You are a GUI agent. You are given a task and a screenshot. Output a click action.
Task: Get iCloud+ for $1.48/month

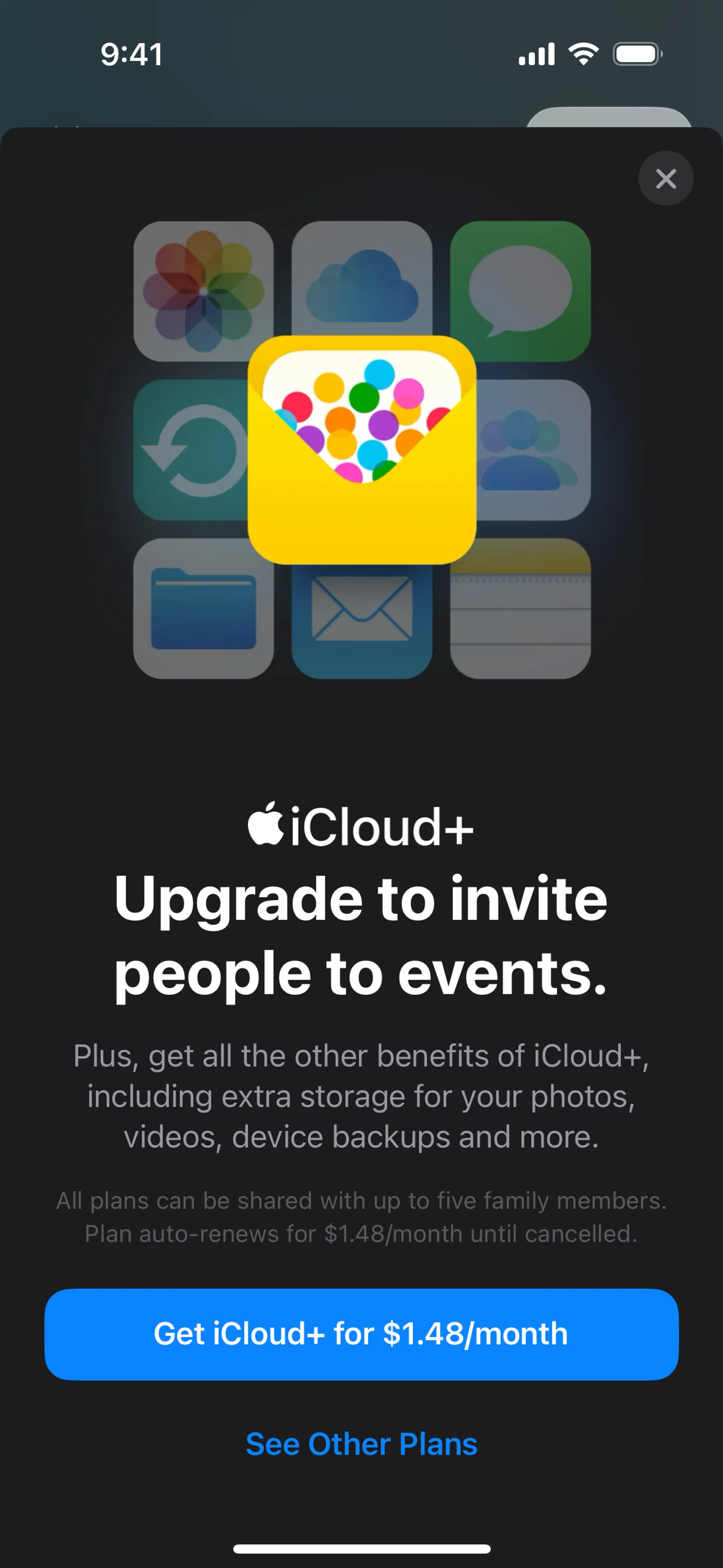[361, 1334]
